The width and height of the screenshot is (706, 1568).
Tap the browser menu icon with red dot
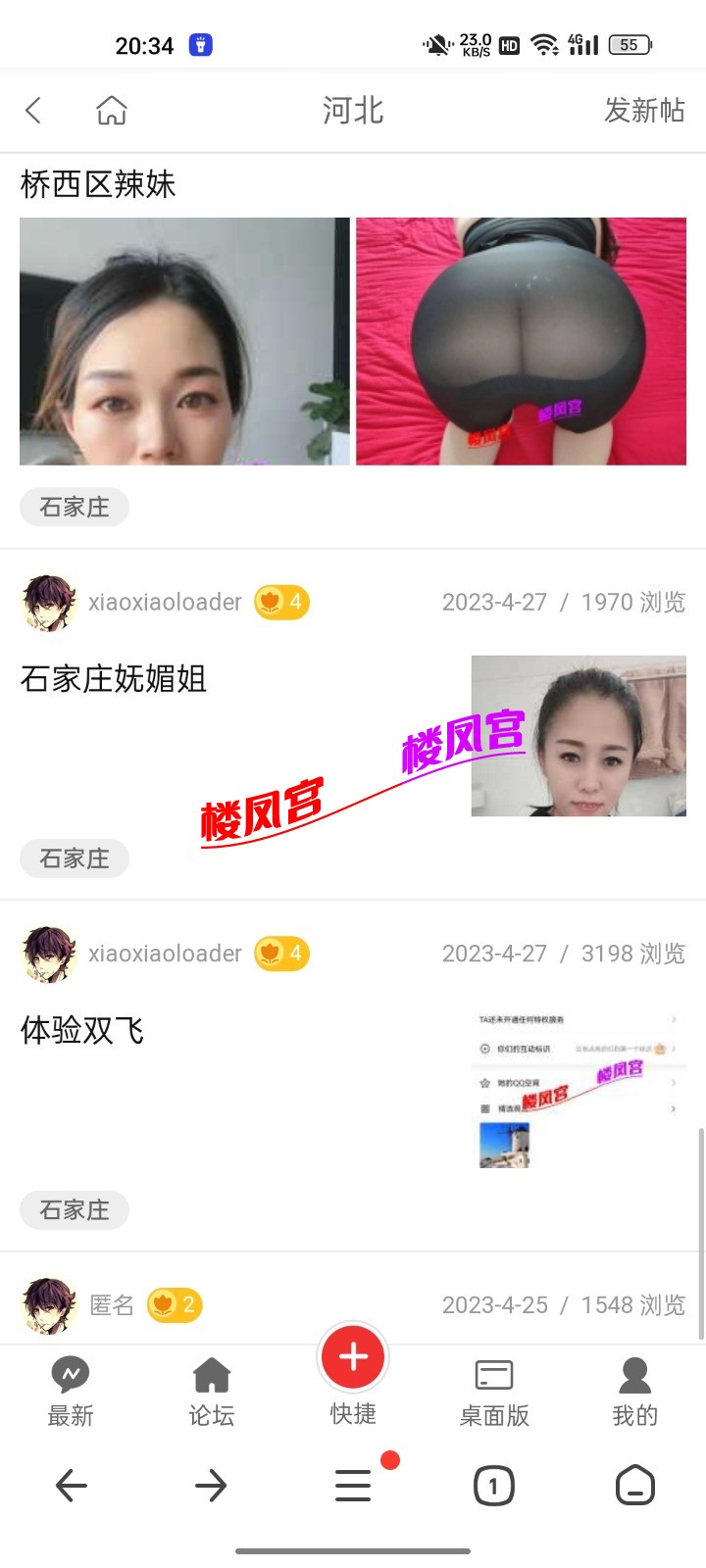coord(353,1486)
